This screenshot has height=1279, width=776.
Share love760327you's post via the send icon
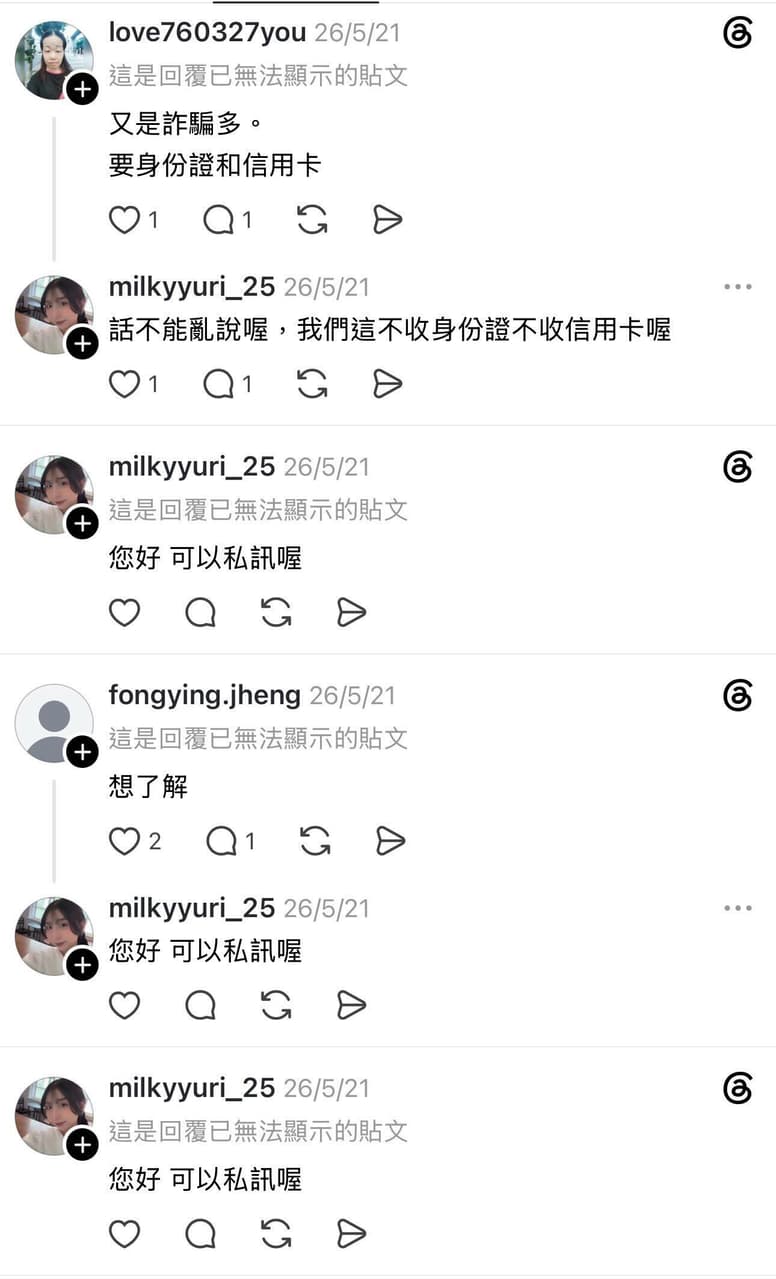388,220
